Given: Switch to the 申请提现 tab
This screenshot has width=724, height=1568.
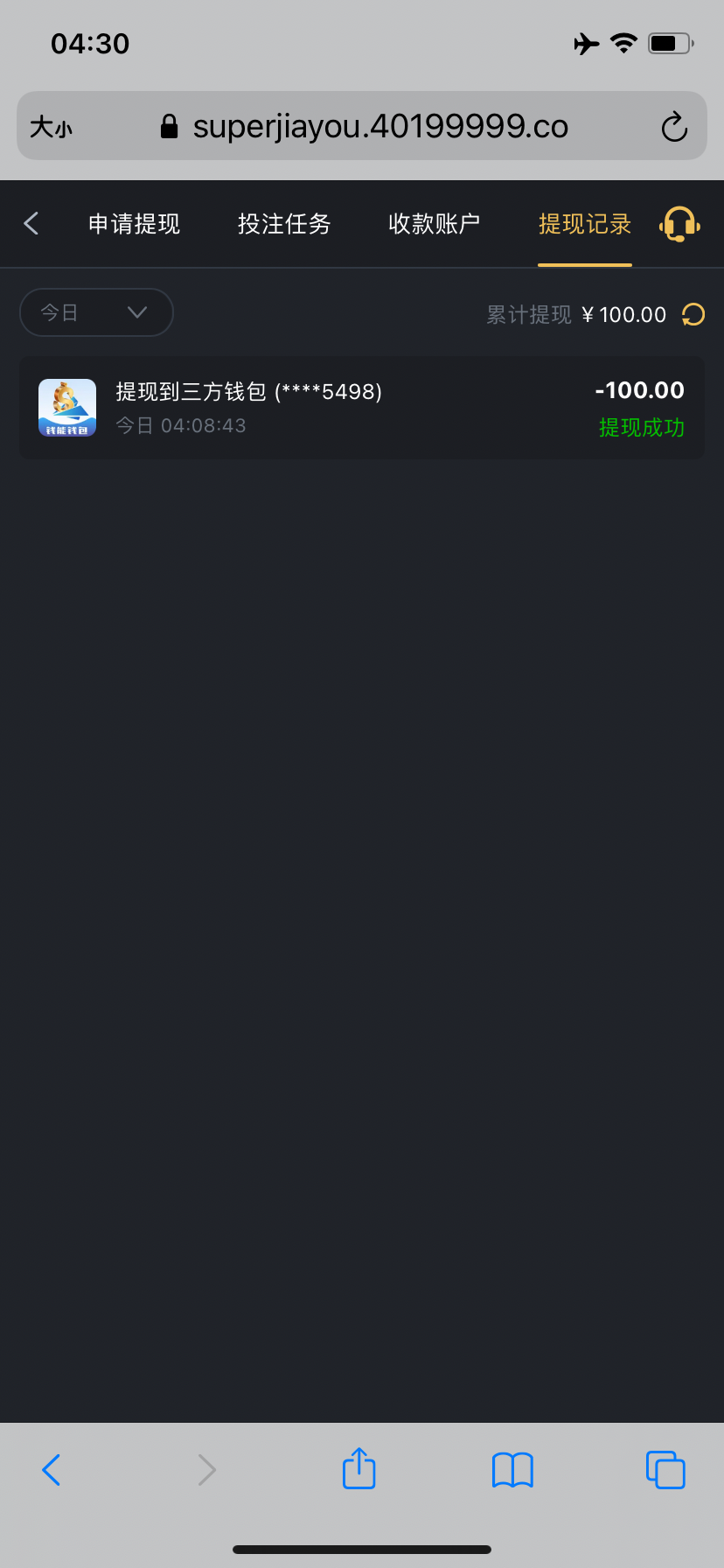Looking at the screenshot, I should [x=134, y=224].
